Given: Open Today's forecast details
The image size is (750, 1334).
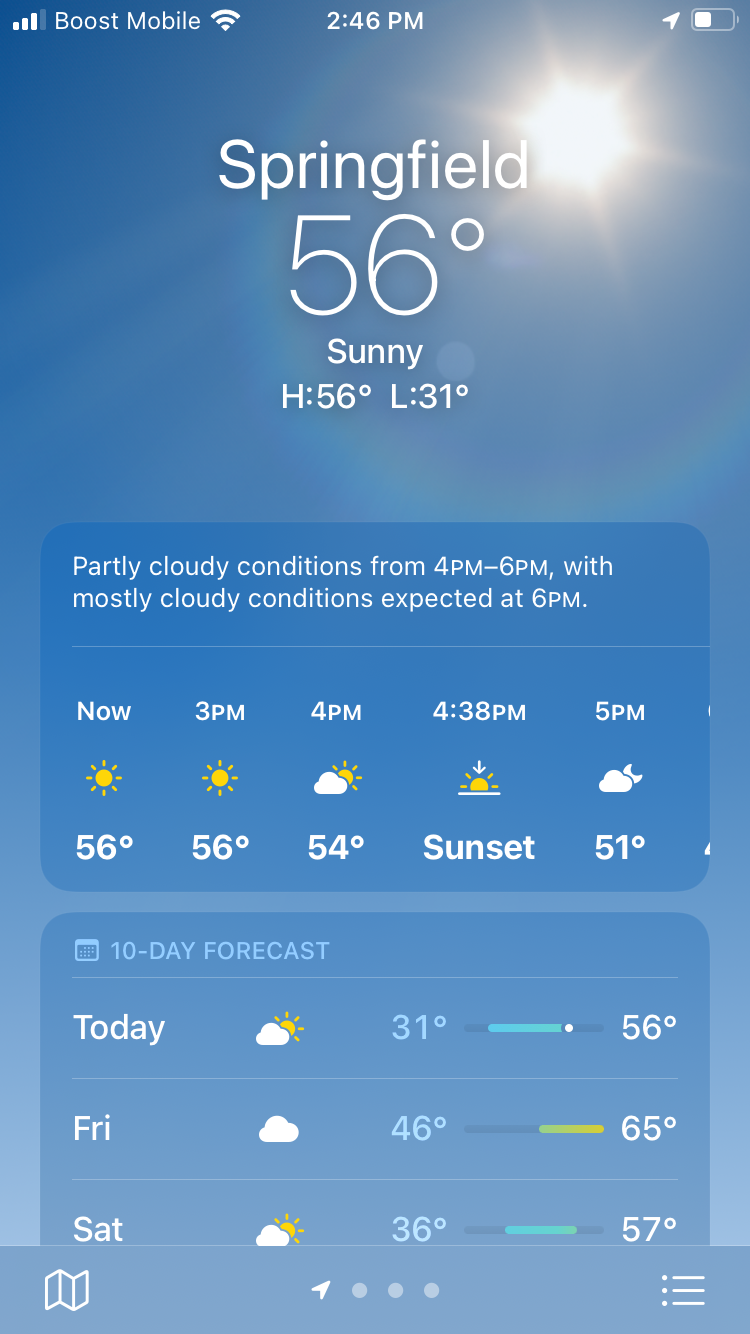Looking at the screenshot, I should [x=375, y=1028].
